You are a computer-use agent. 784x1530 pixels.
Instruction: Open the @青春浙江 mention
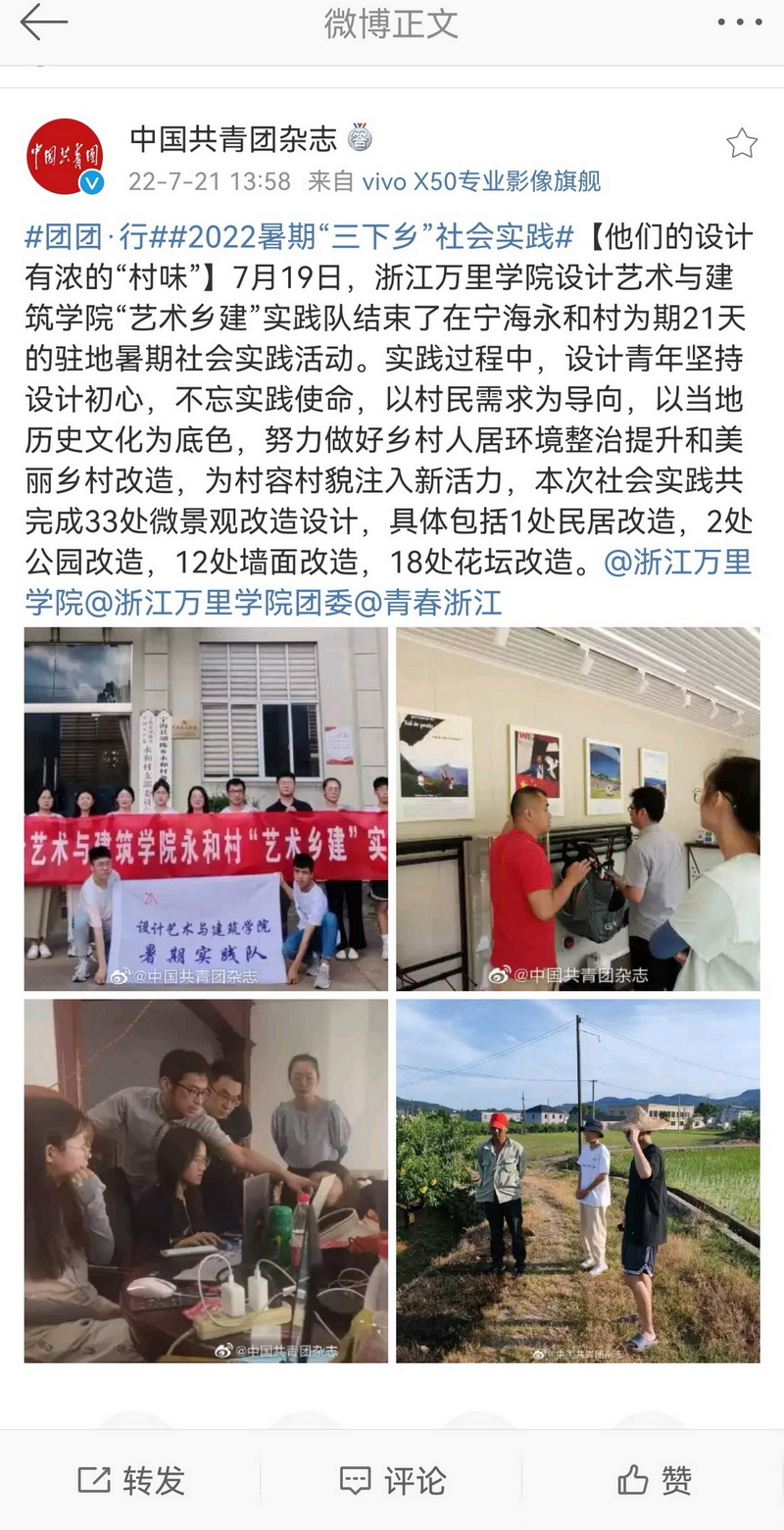coord(426,601)
